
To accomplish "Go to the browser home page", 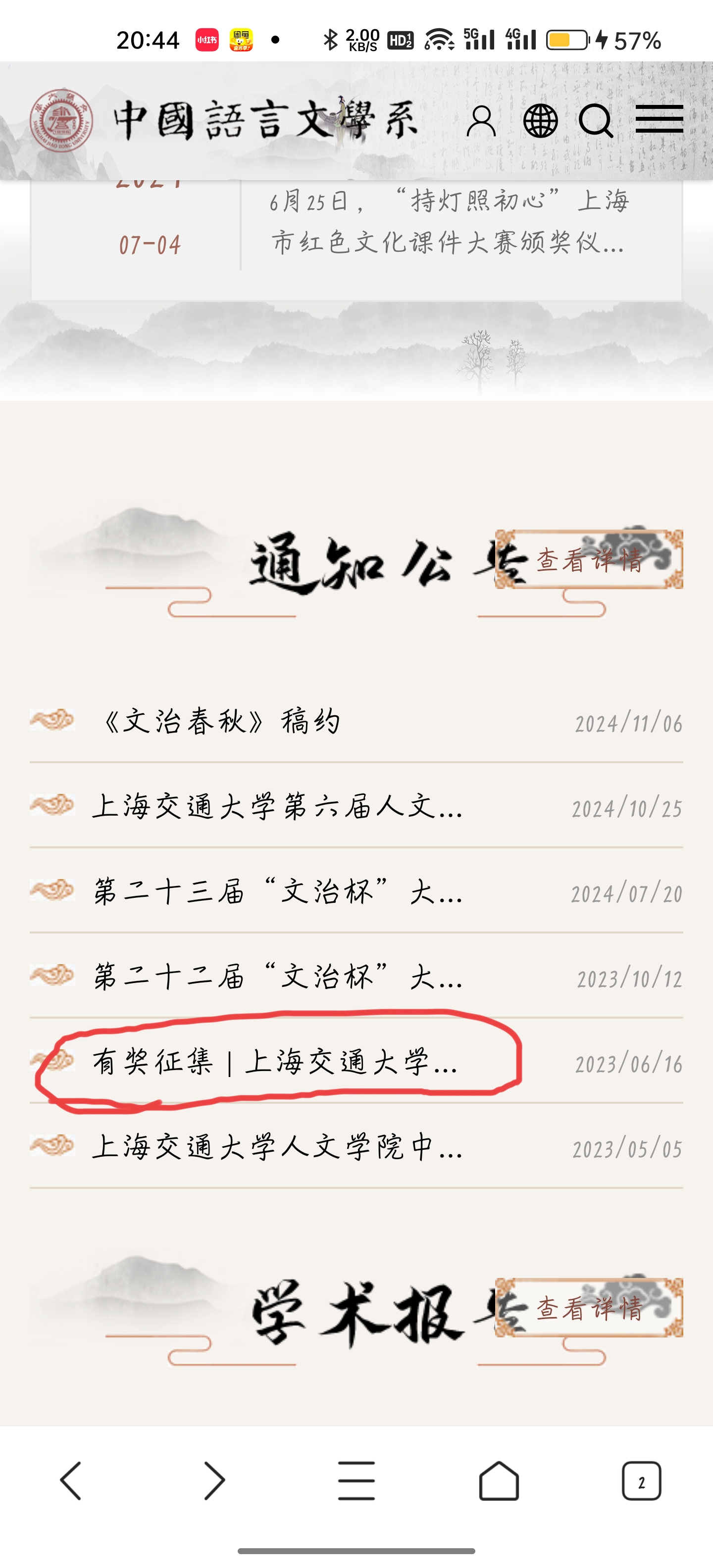I will pyautogui.click(x=499, y=1481).
